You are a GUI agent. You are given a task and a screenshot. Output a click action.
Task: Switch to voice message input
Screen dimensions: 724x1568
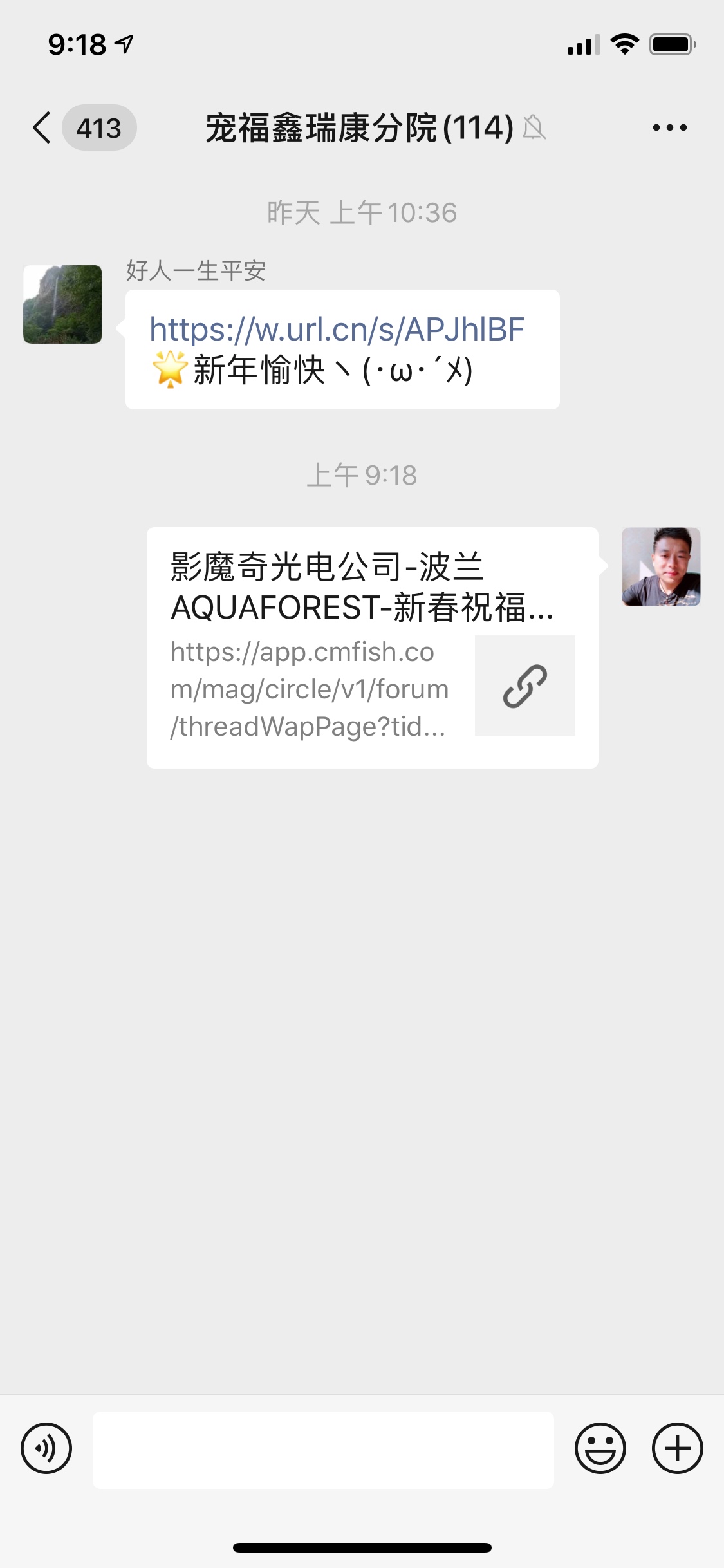click(46, 1448)
